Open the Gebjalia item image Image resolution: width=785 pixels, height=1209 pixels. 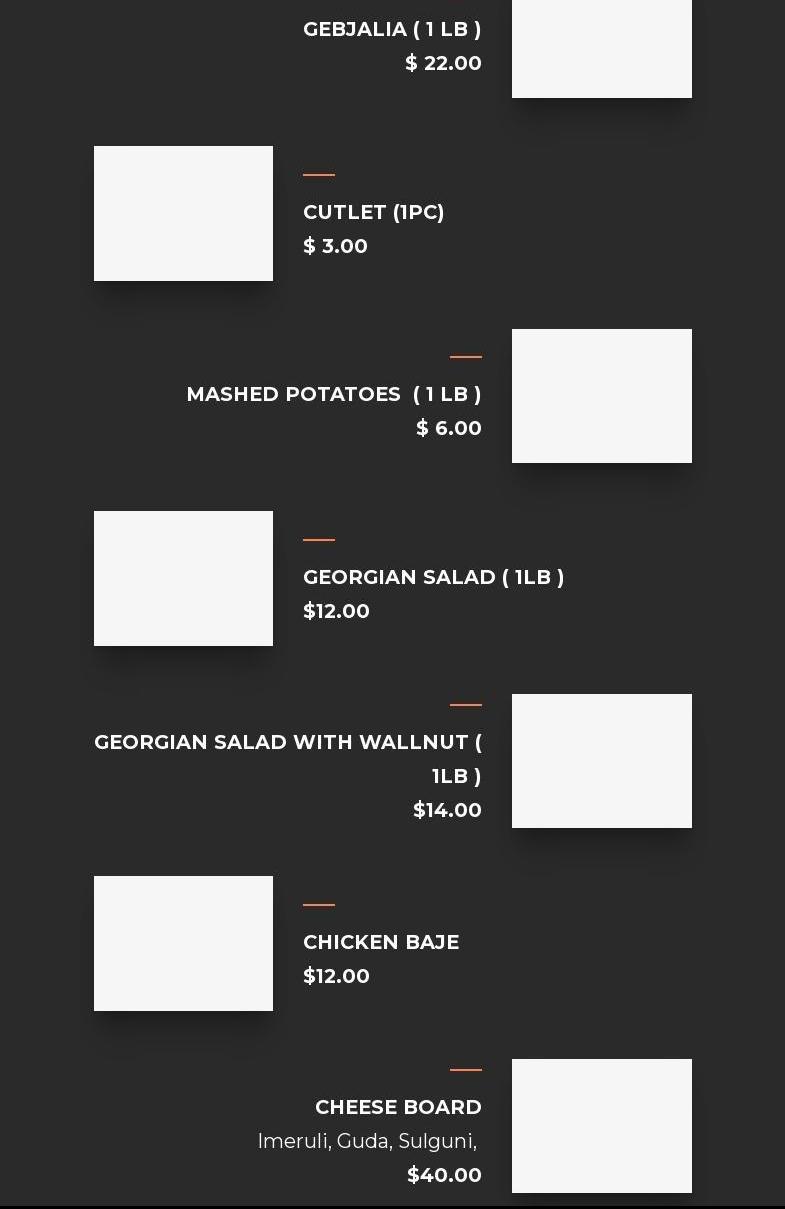pyautogui.click(x=601, y=48)
